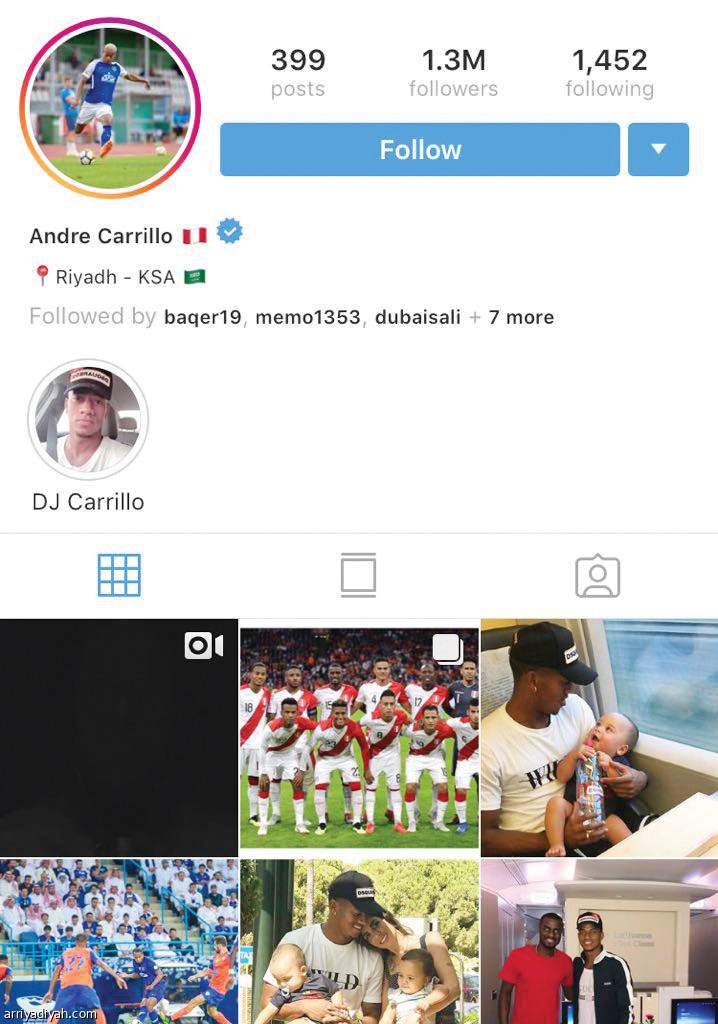
Task: Open the following list
Action: (609, 73)
